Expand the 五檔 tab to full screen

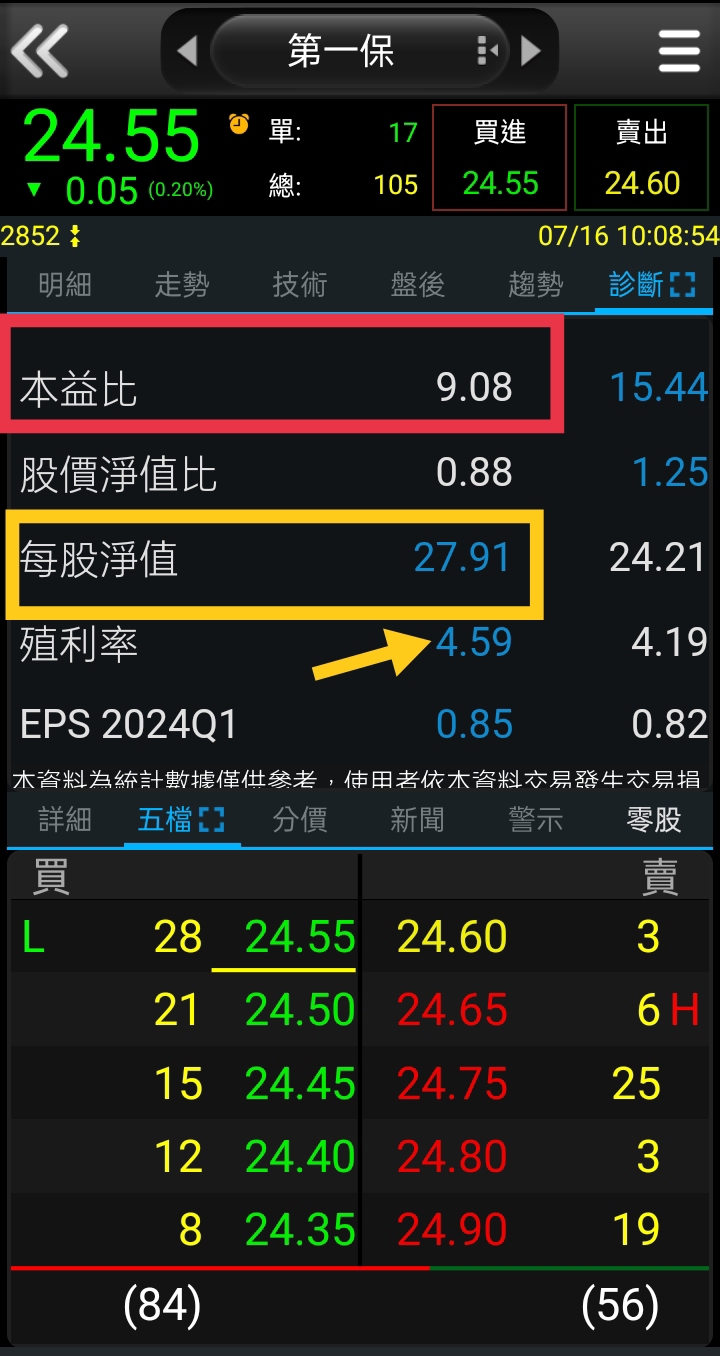pyautogui.click(x=212, y=821)
